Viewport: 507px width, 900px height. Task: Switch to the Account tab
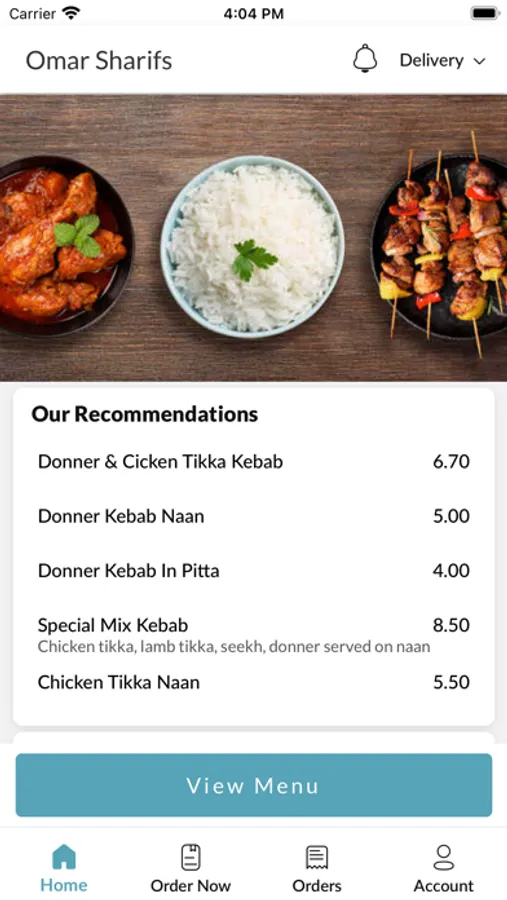point(444,868)
